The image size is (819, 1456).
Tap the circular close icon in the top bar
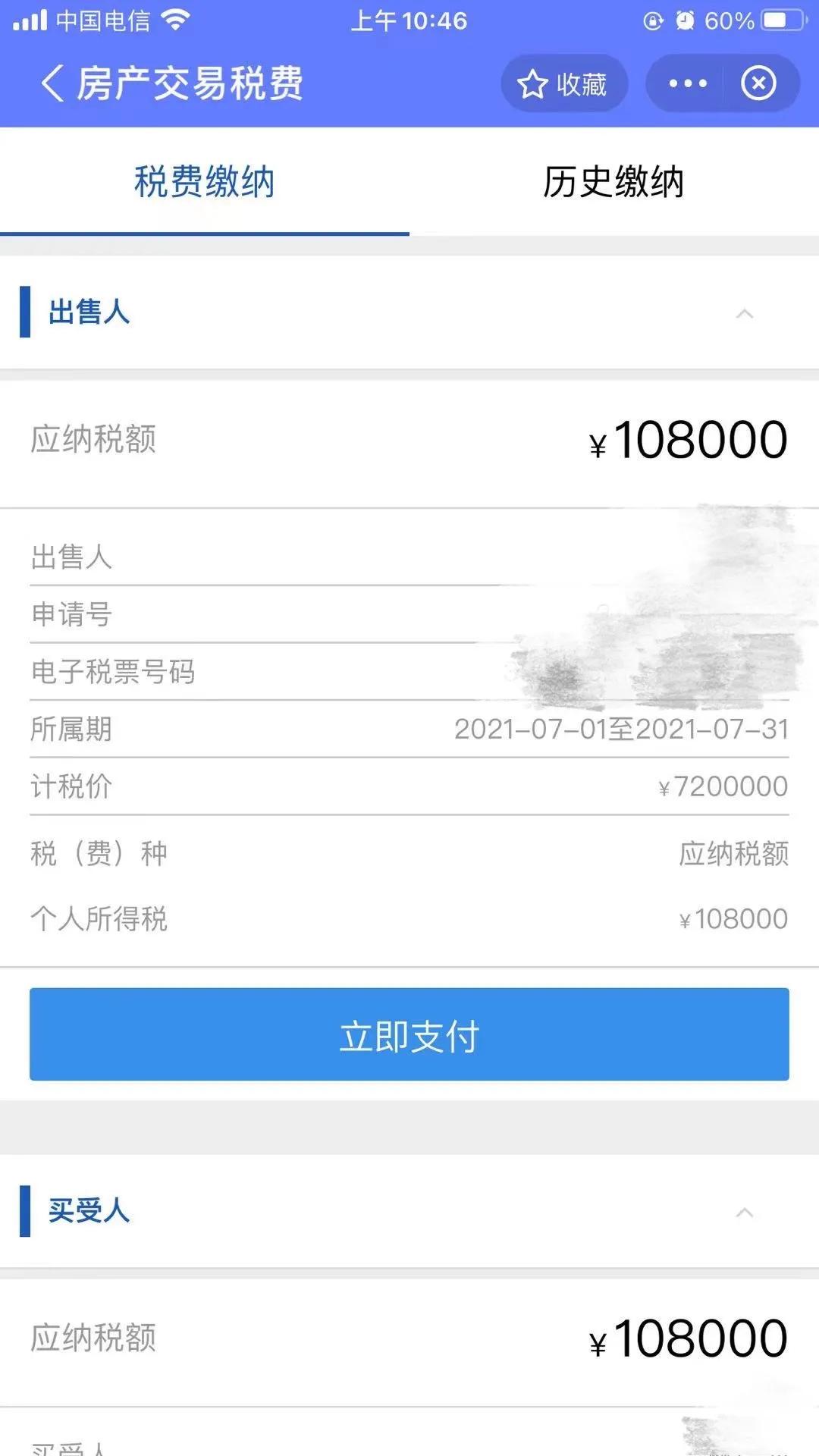(x=758, y=83)
